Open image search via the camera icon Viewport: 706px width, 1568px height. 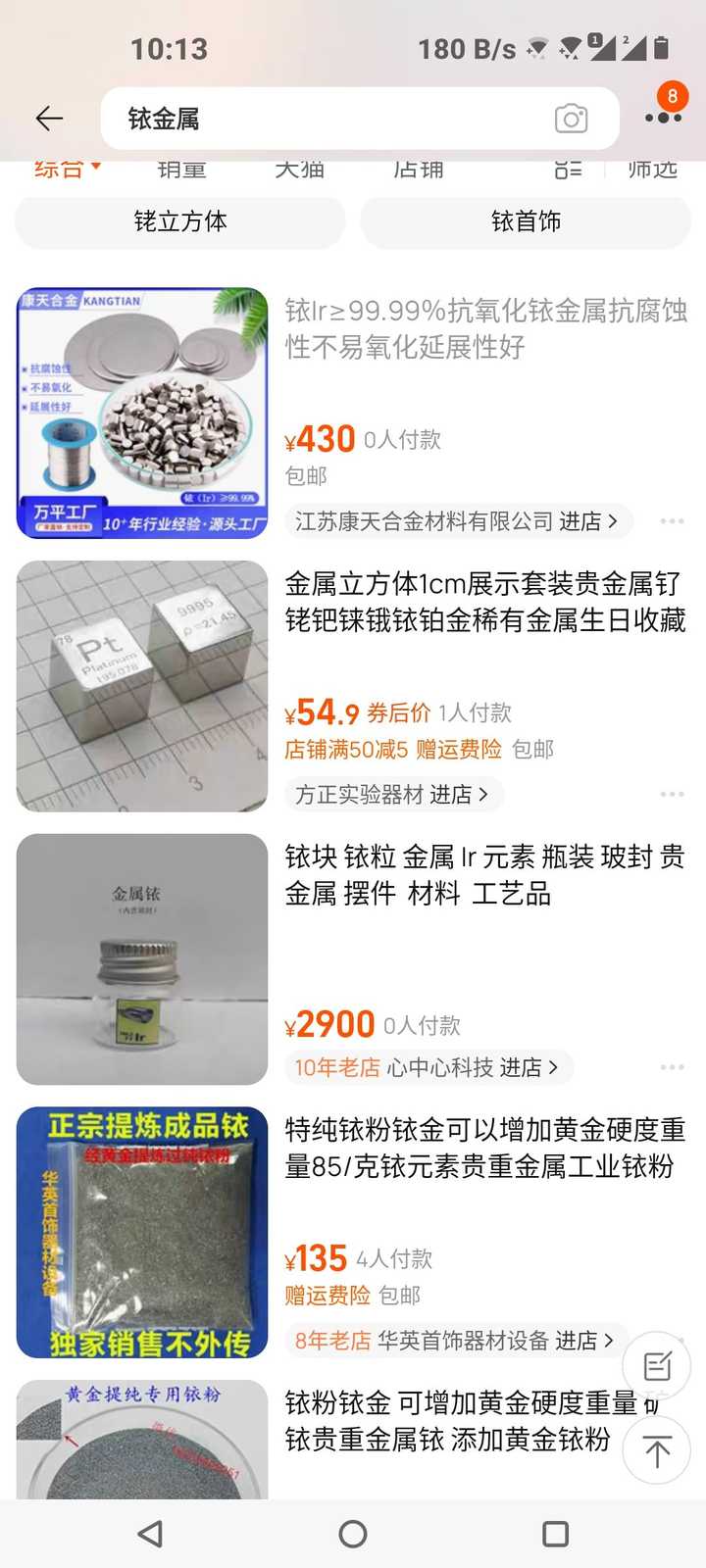[x=572, y=118]
